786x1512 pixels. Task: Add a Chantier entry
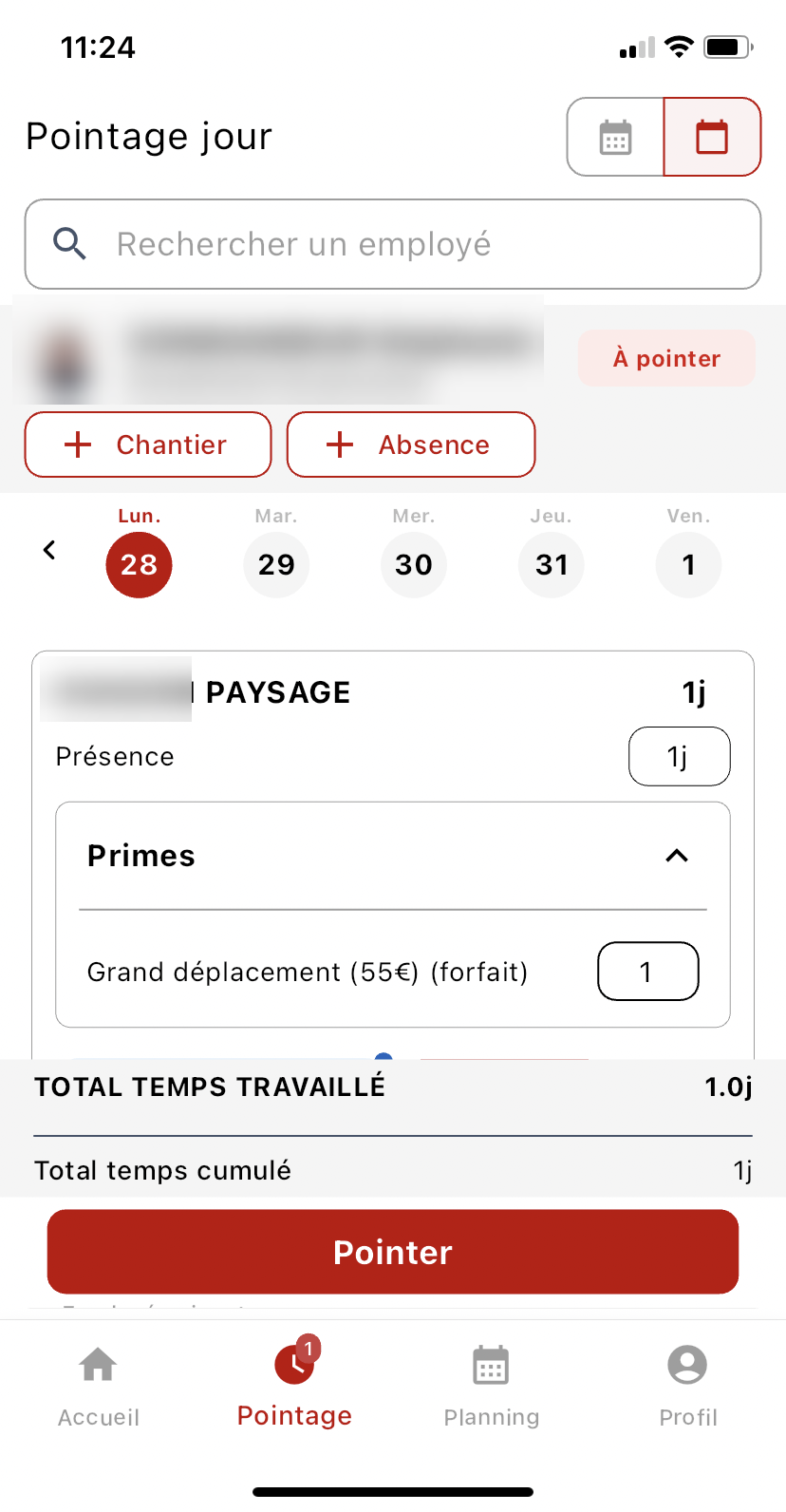click(148, 444)
